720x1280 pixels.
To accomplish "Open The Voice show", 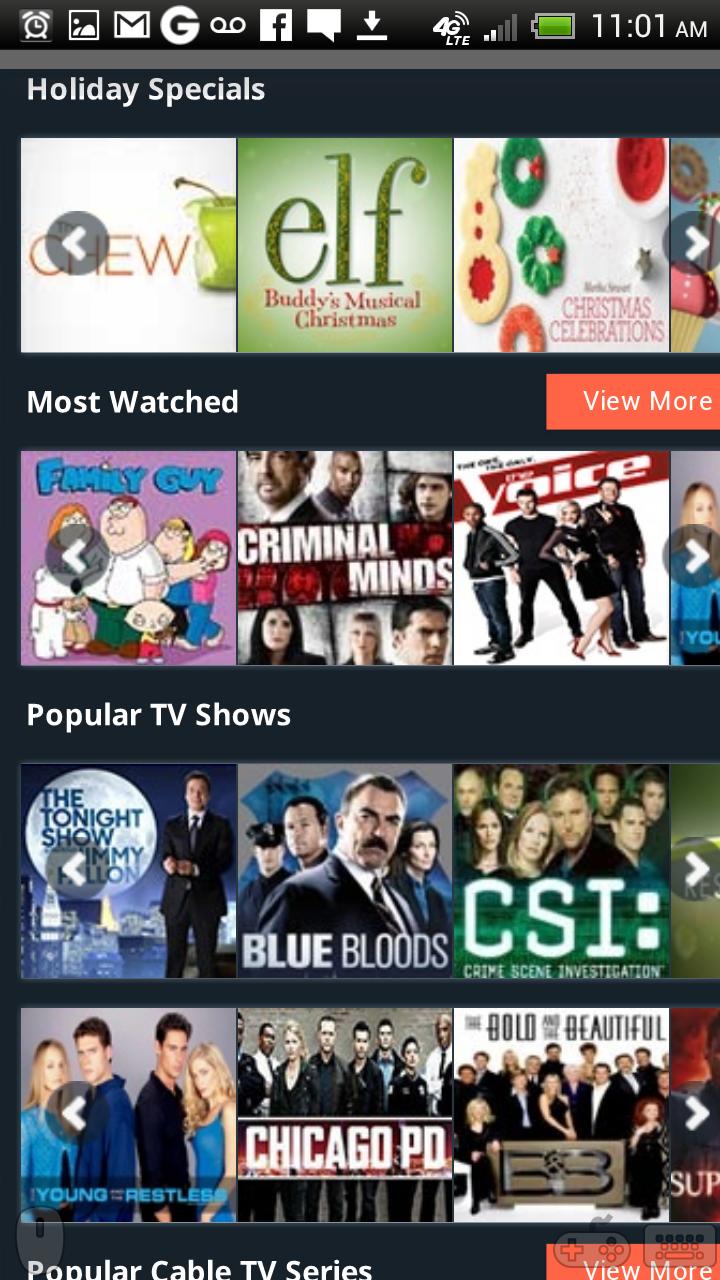I will pyautogui.click(x=561, y=558).
